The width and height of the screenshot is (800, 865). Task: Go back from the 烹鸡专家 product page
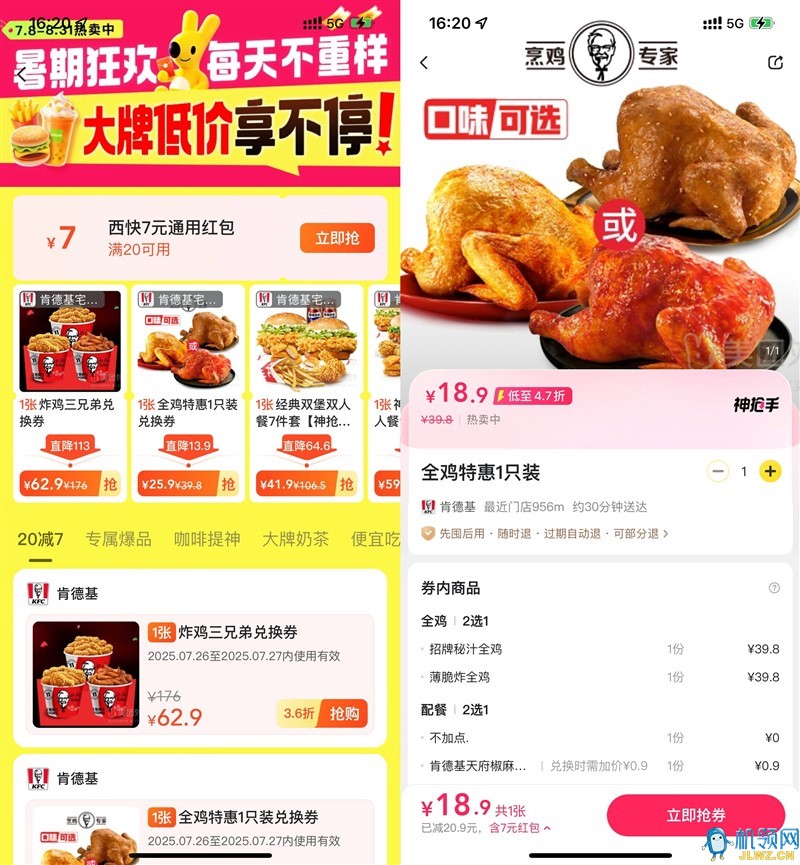424,62
